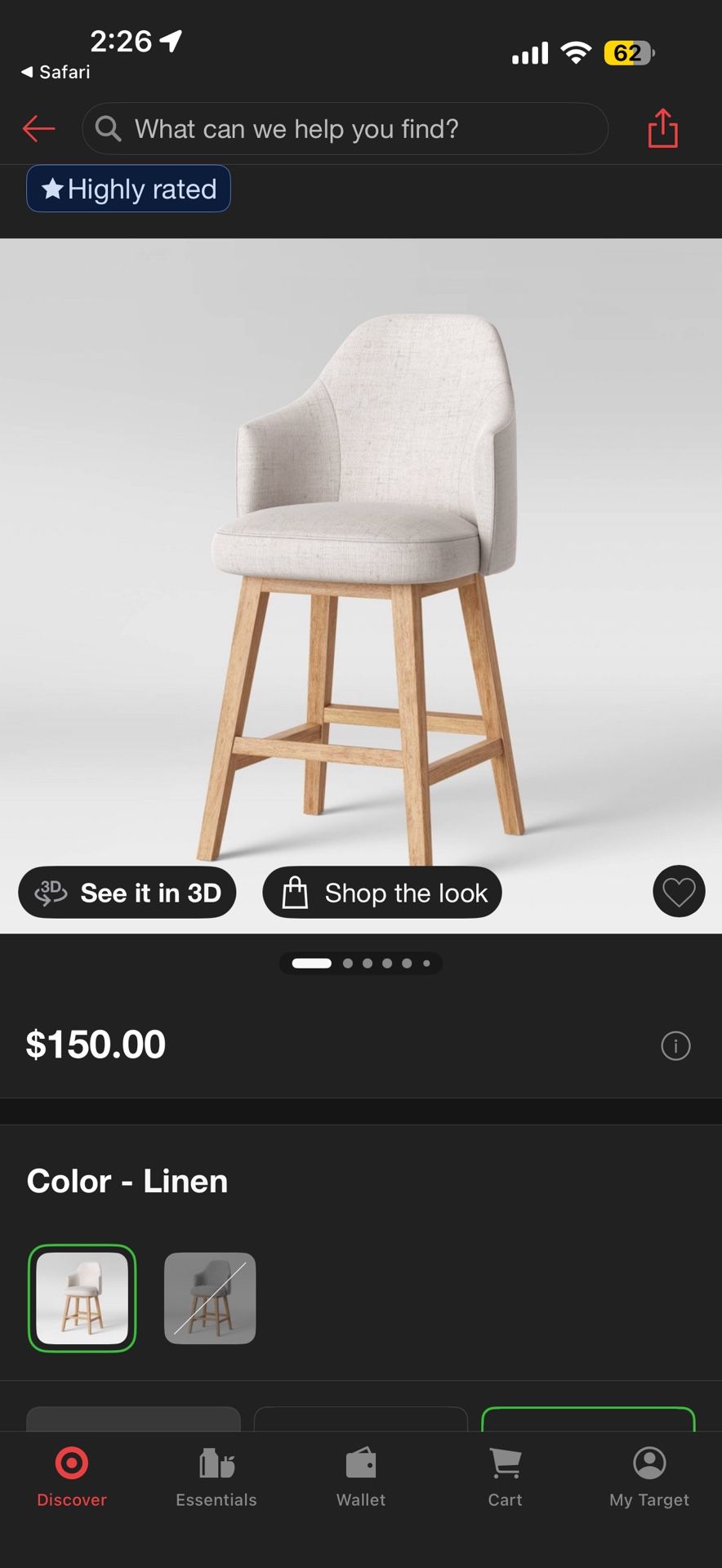Click the red back arrow
The image size is (722, 1568).
coord(38,128)
